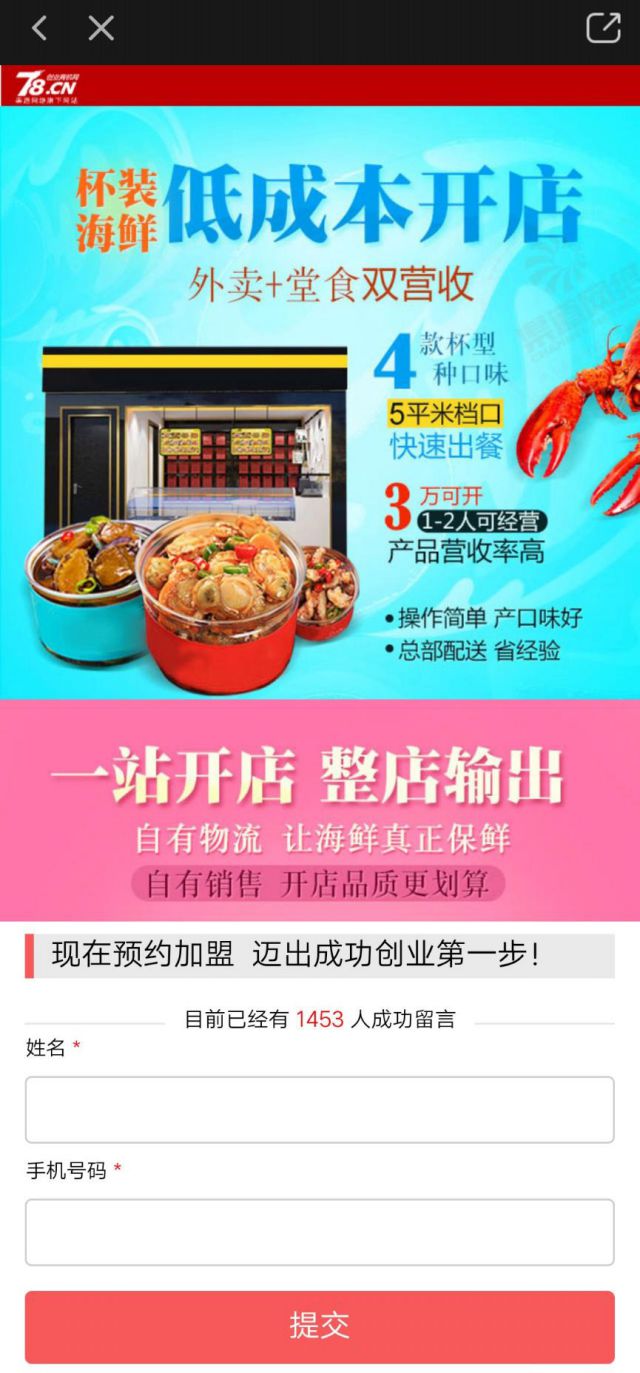Tap the 姓名 name input field

(x=319, y=1109)
